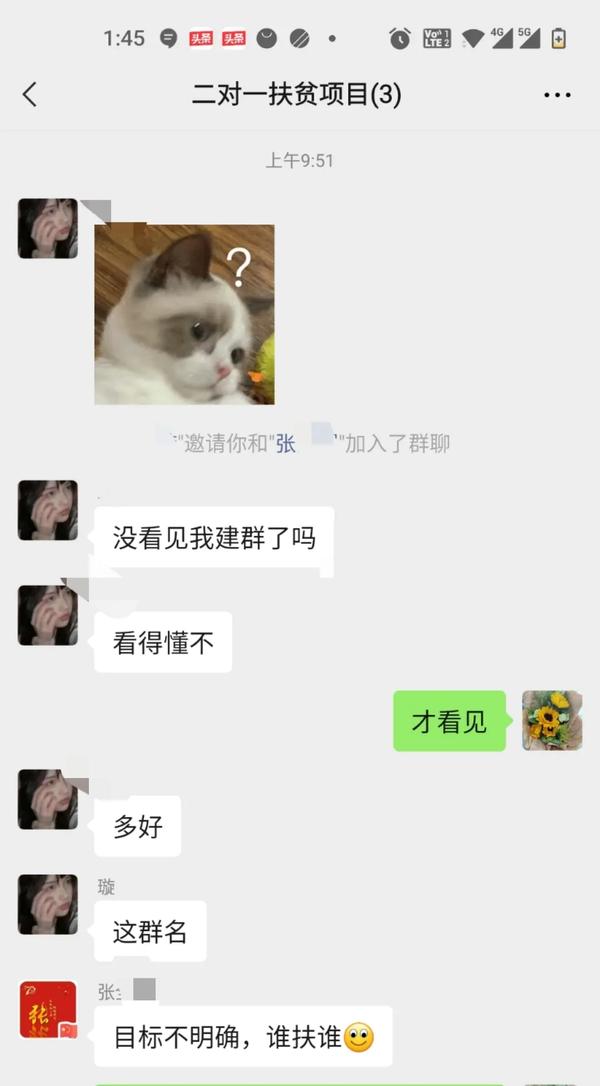Go back from the group chat
Screen dimensions: 600x1086
coord(30,95)
